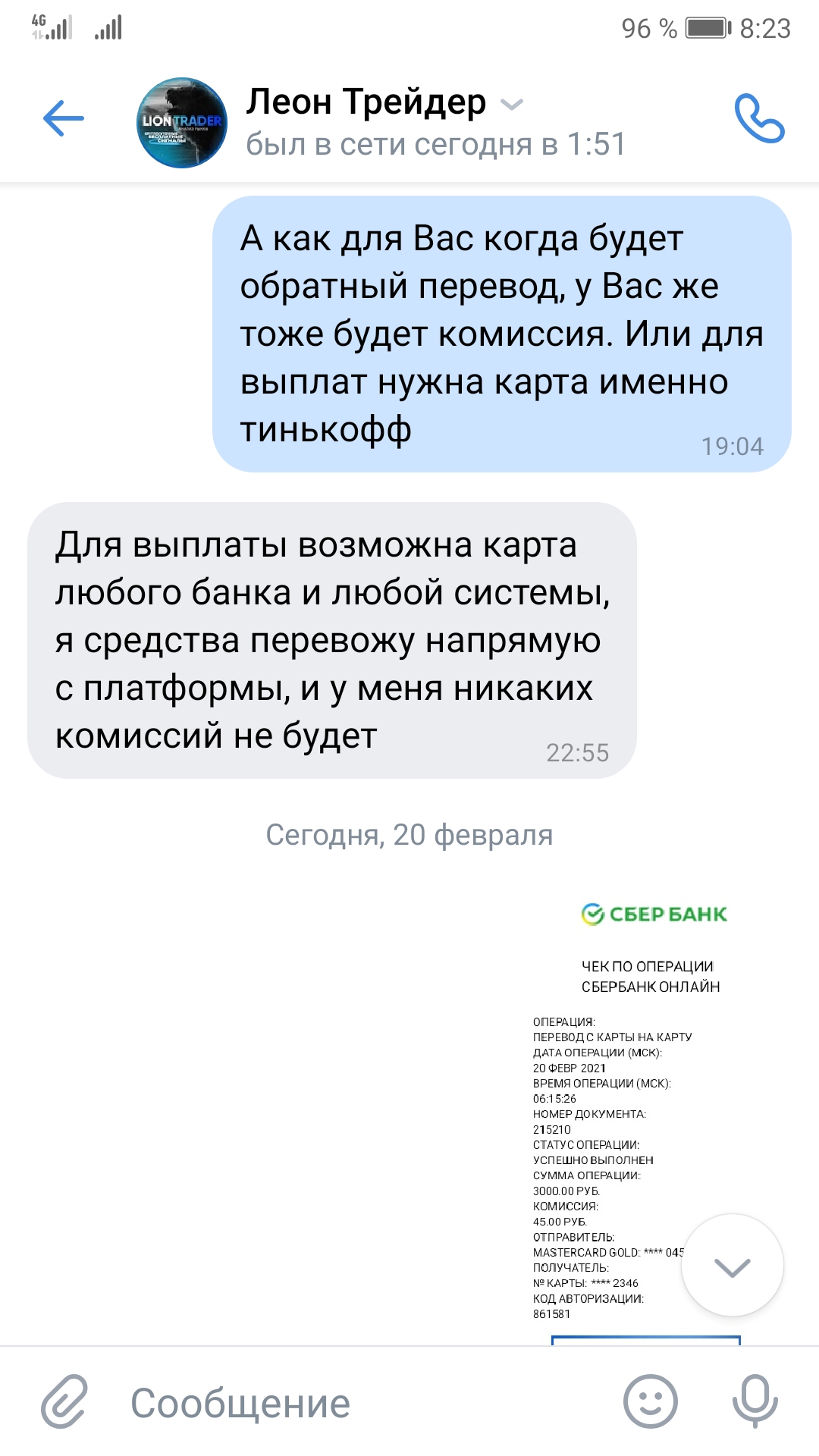Go back to the chat list
Screen dimensions: 819x1456
click(x=64, y=119)
